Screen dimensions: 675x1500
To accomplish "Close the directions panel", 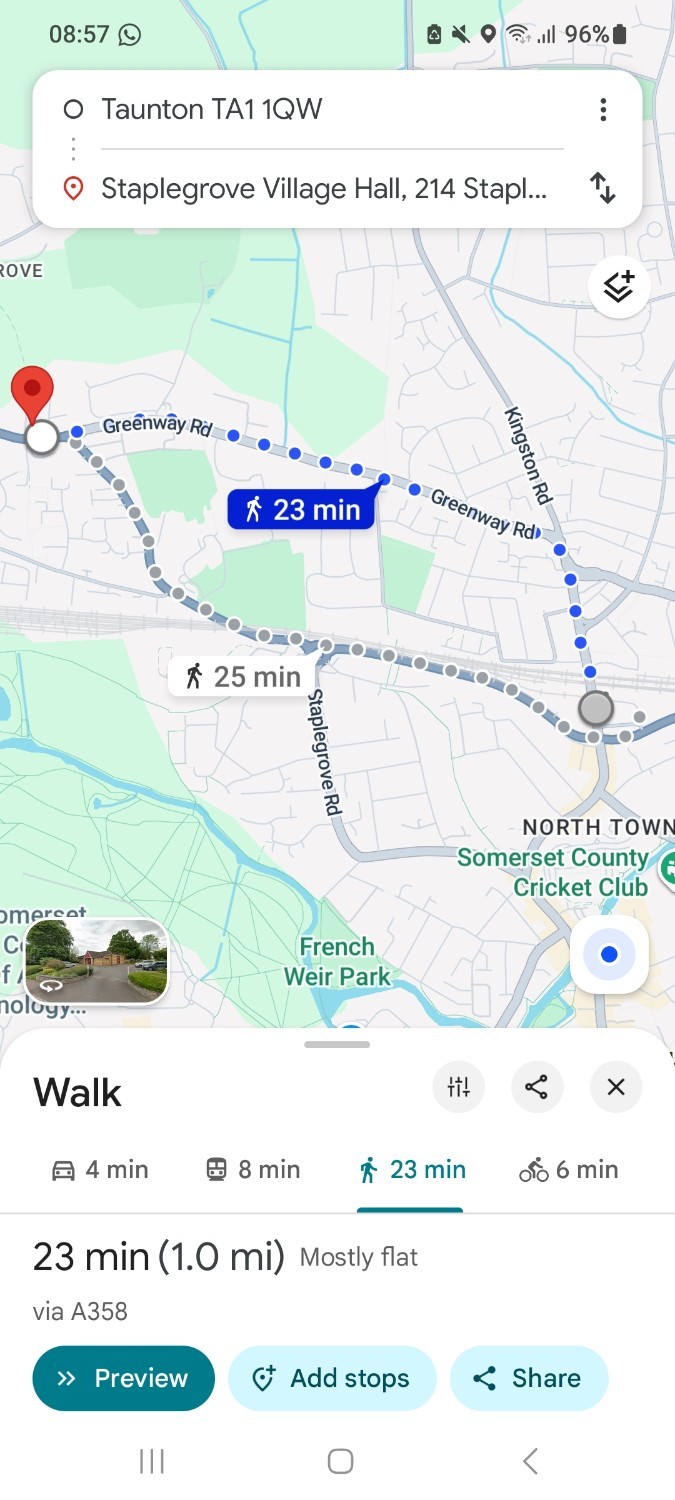I will point(616,1087).
